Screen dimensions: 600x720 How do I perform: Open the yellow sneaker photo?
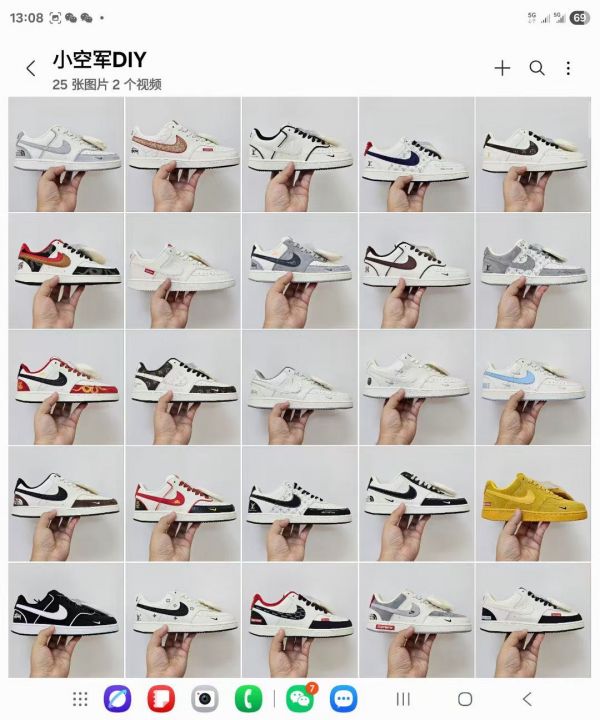(x=534, y=503)
